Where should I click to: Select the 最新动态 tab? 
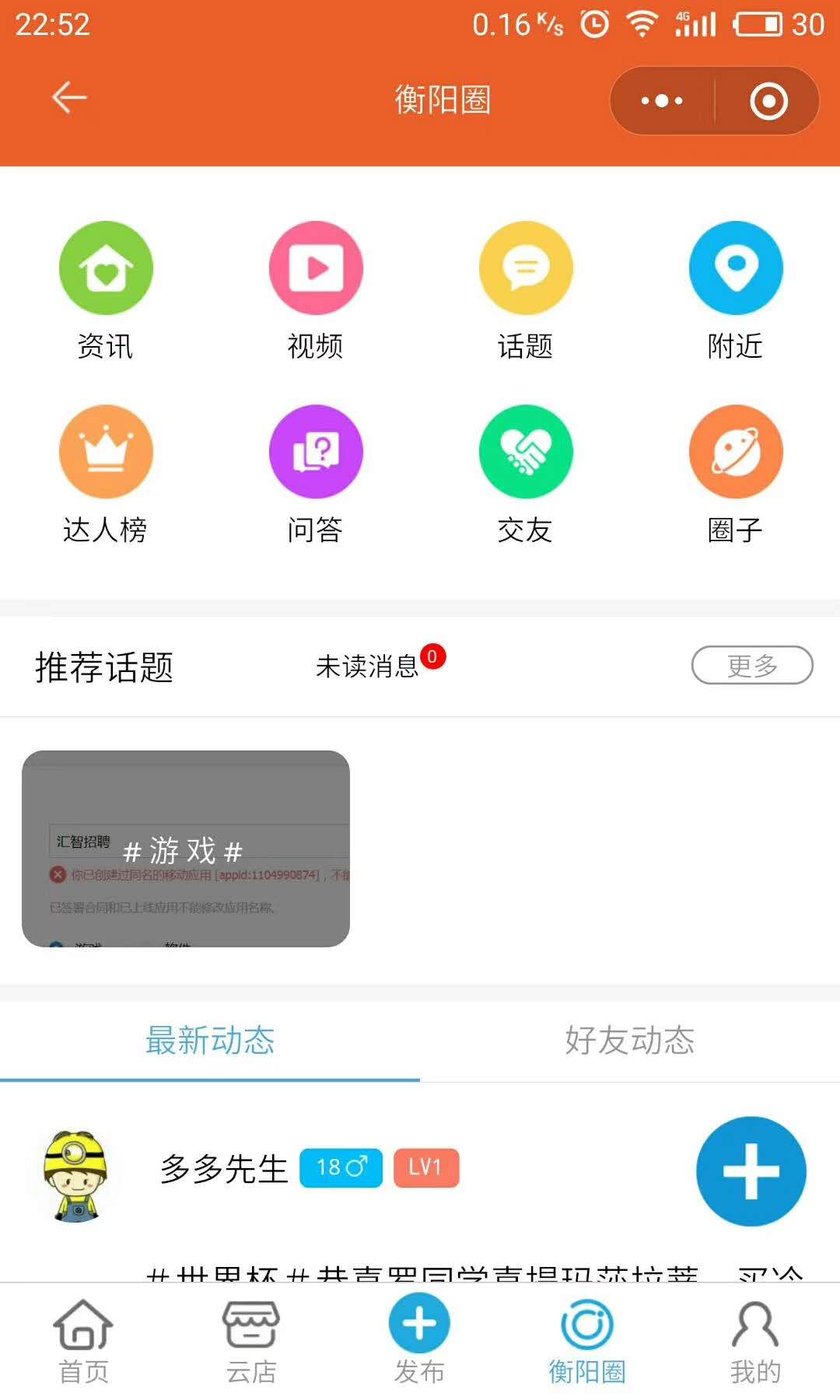point(210,1041)
